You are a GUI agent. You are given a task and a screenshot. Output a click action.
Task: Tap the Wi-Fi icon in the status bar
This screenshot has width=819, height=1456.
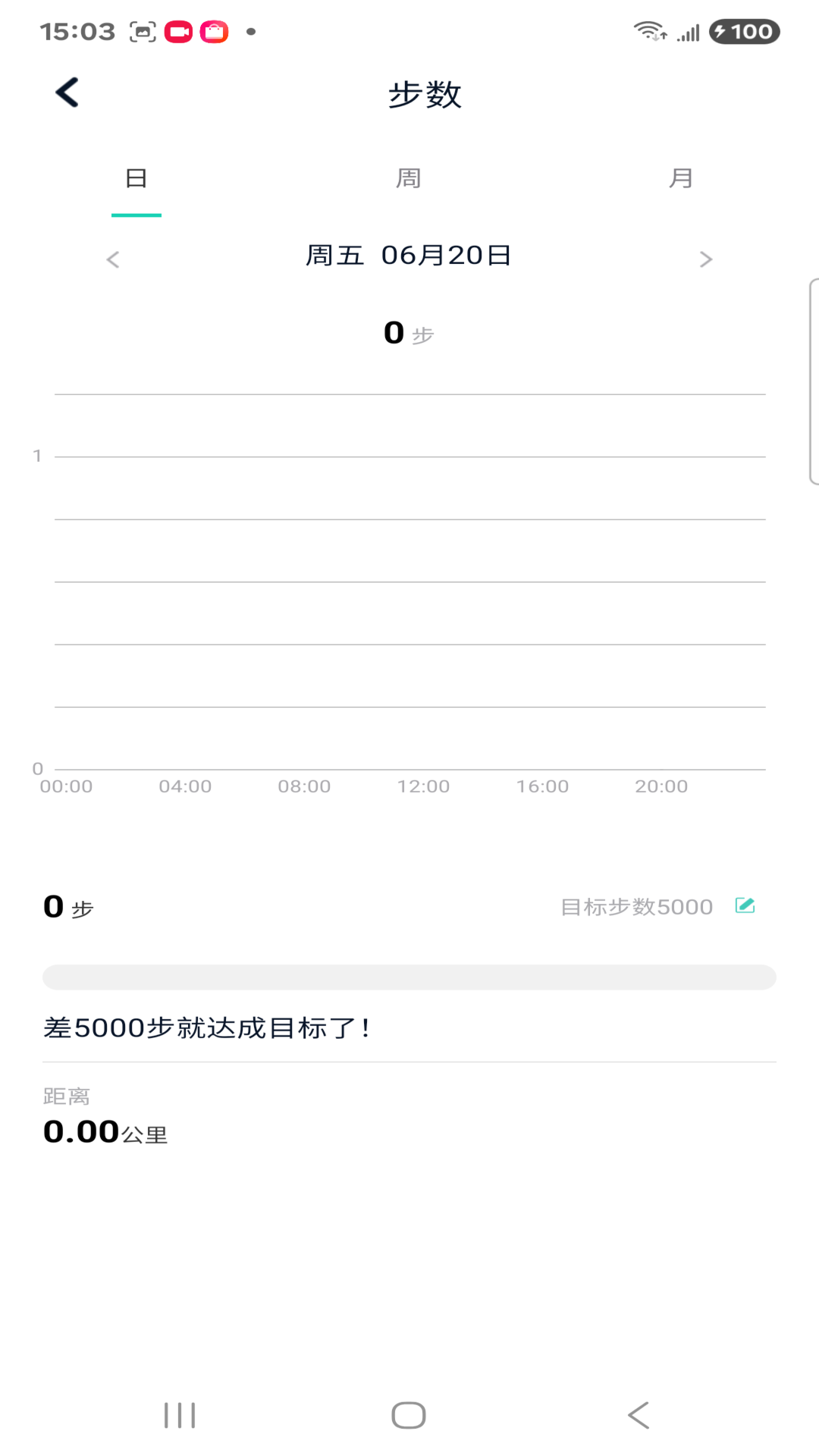tap(648, 31)
